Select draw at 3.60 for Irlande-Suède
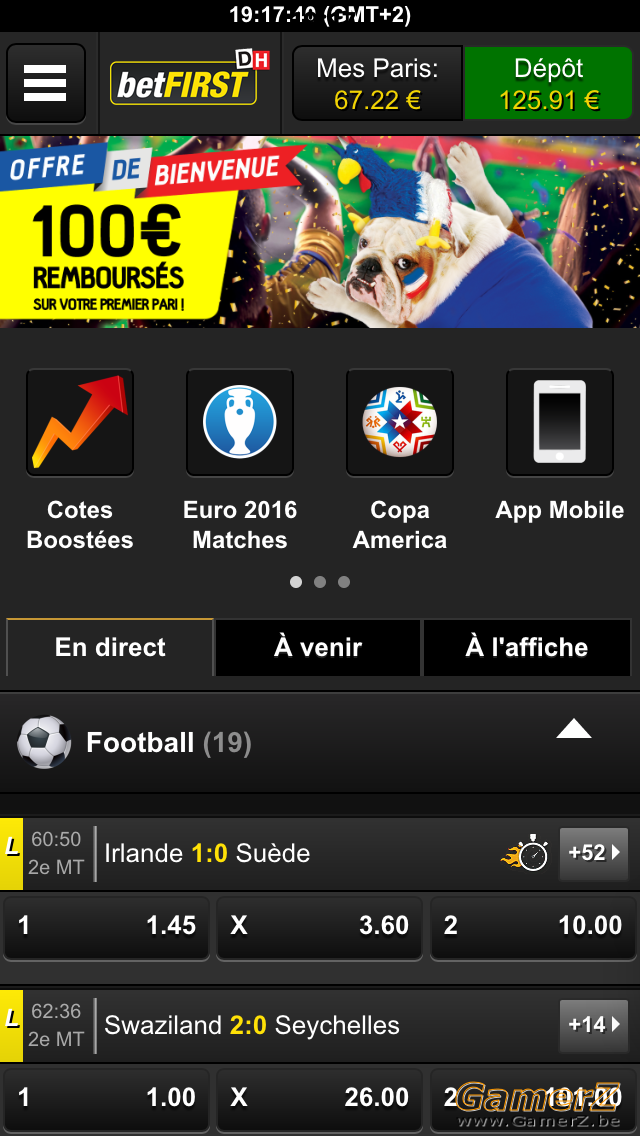 click(x=320, y=926)
